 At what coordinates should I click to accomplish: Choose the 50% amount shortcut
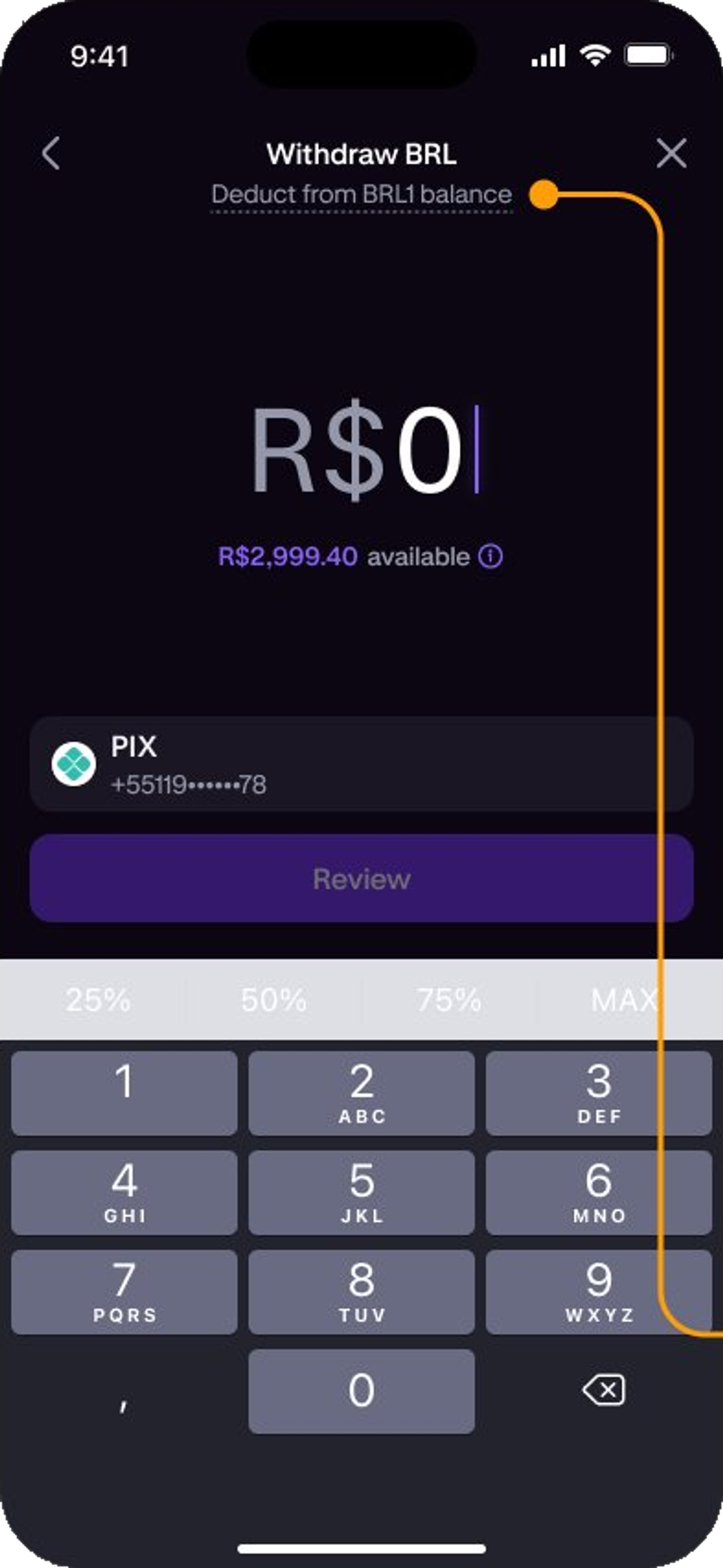(x=274, y=1000)
